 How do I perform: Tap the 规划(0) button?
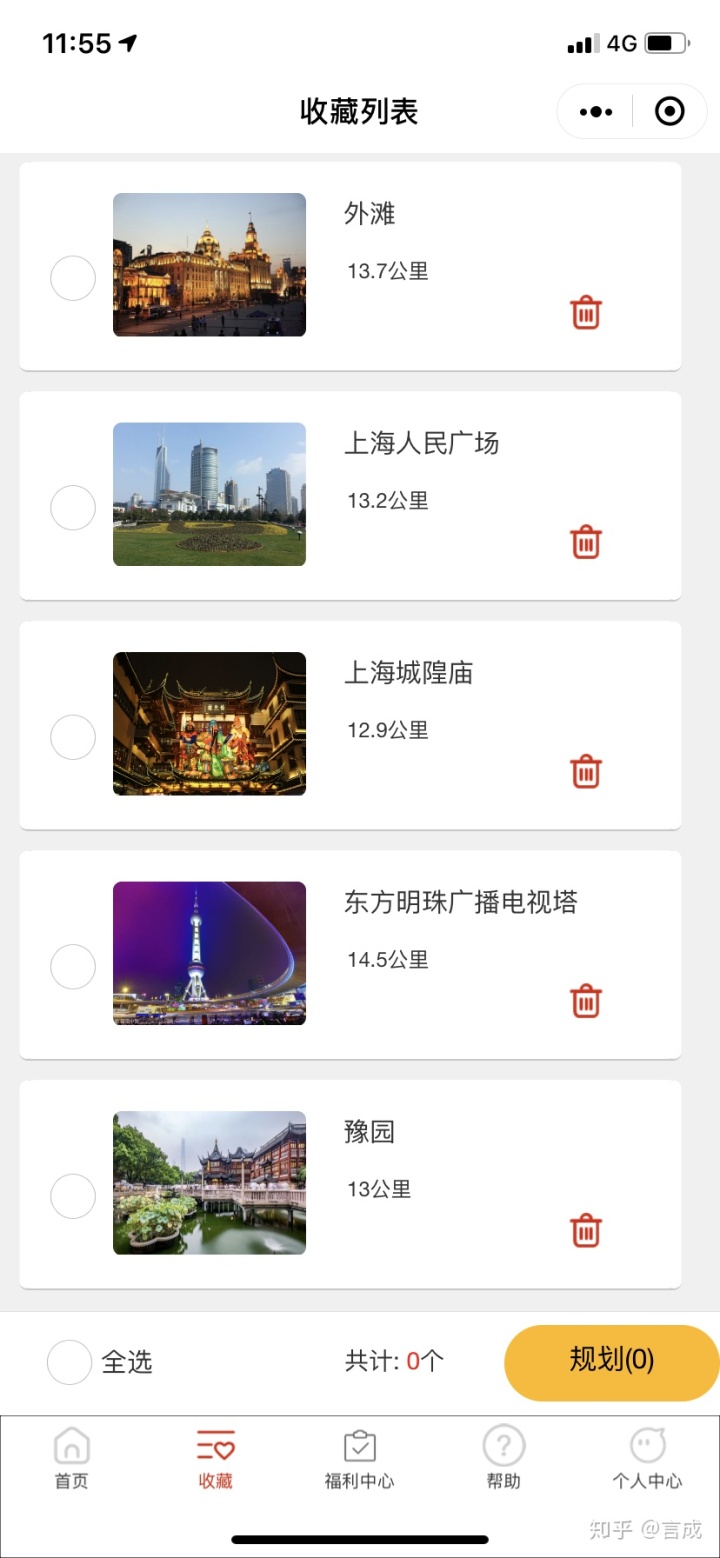611,1361
